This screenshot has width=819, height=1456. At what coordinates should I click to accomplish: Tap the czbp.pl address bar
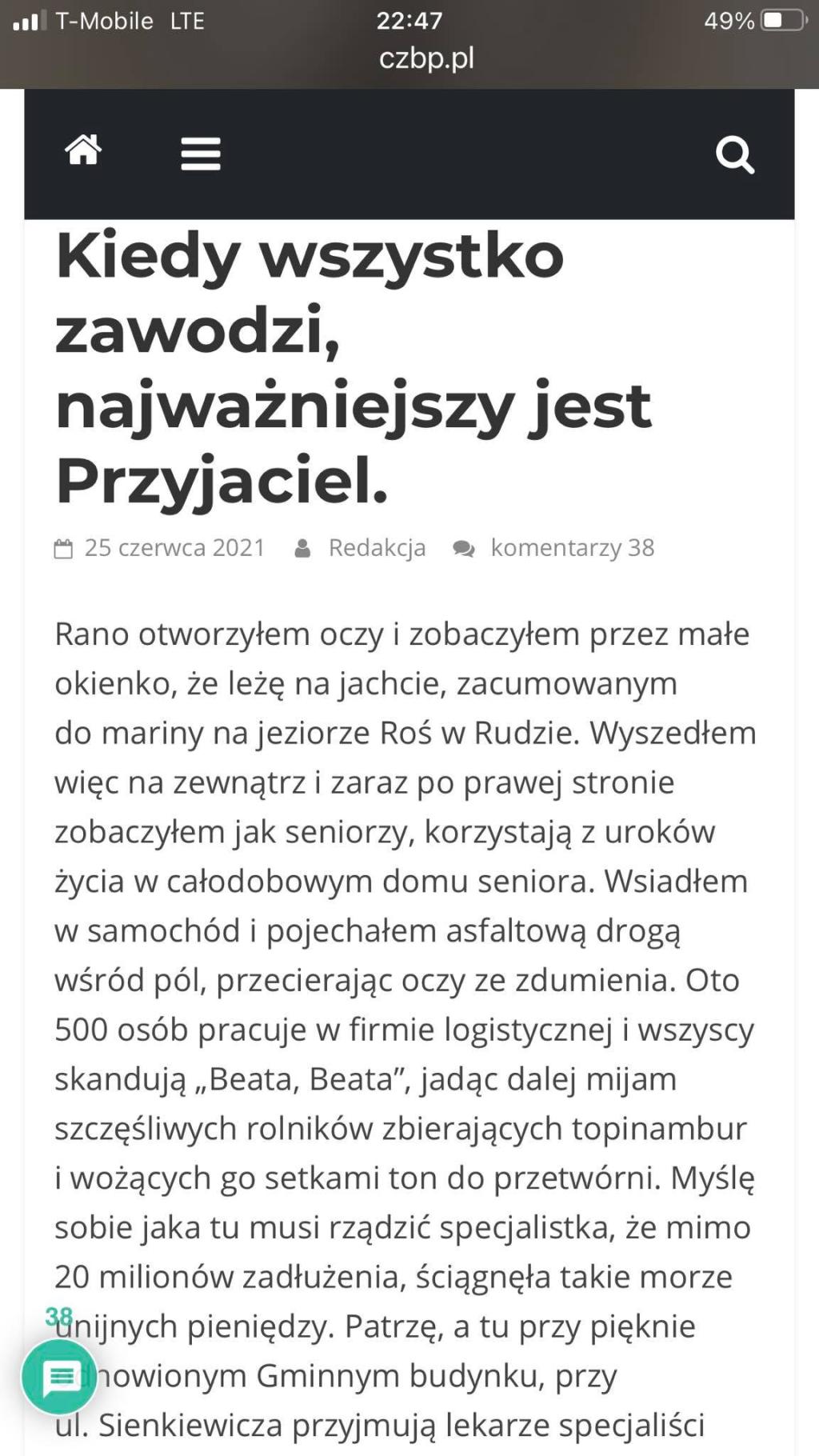coord(425,58)
